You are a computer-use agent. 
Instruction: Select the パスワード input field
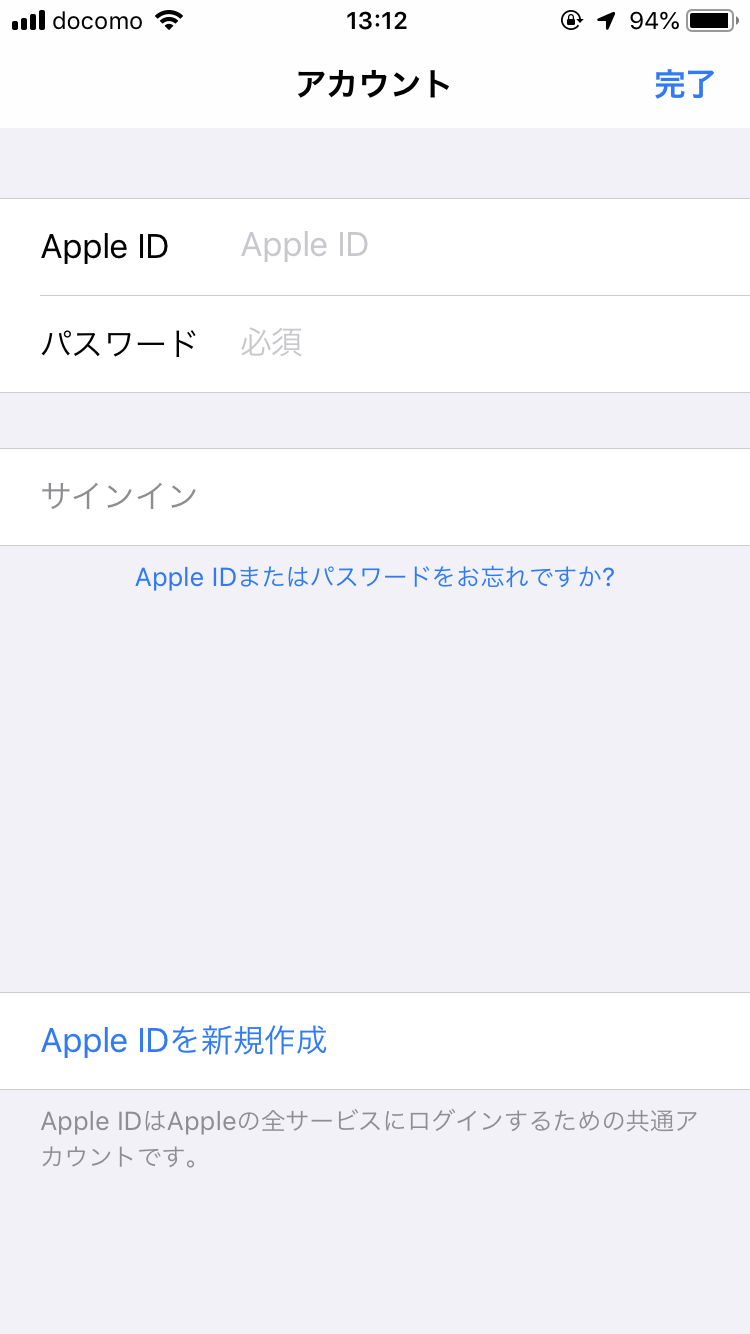(480, 344)
